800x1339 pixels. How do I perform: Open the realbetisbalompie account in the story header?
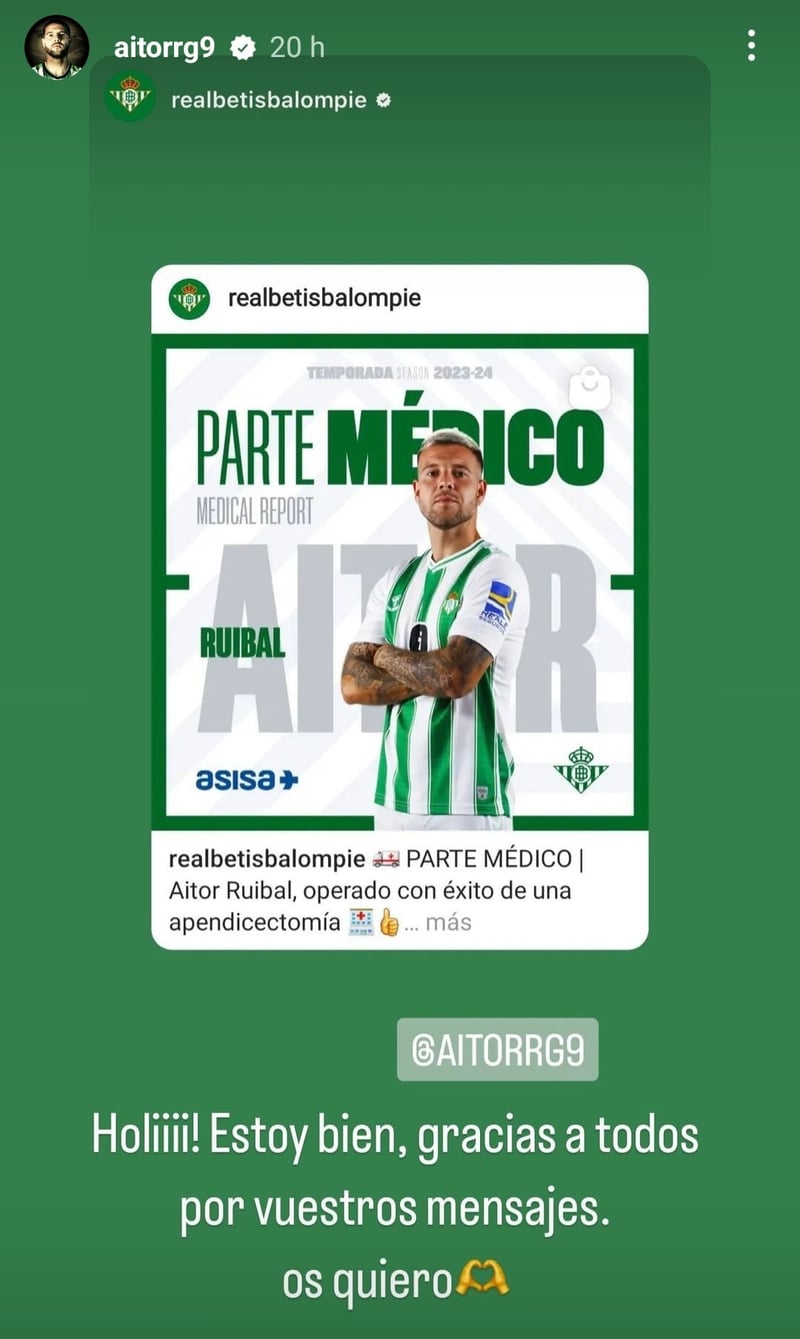click(268, 100)
